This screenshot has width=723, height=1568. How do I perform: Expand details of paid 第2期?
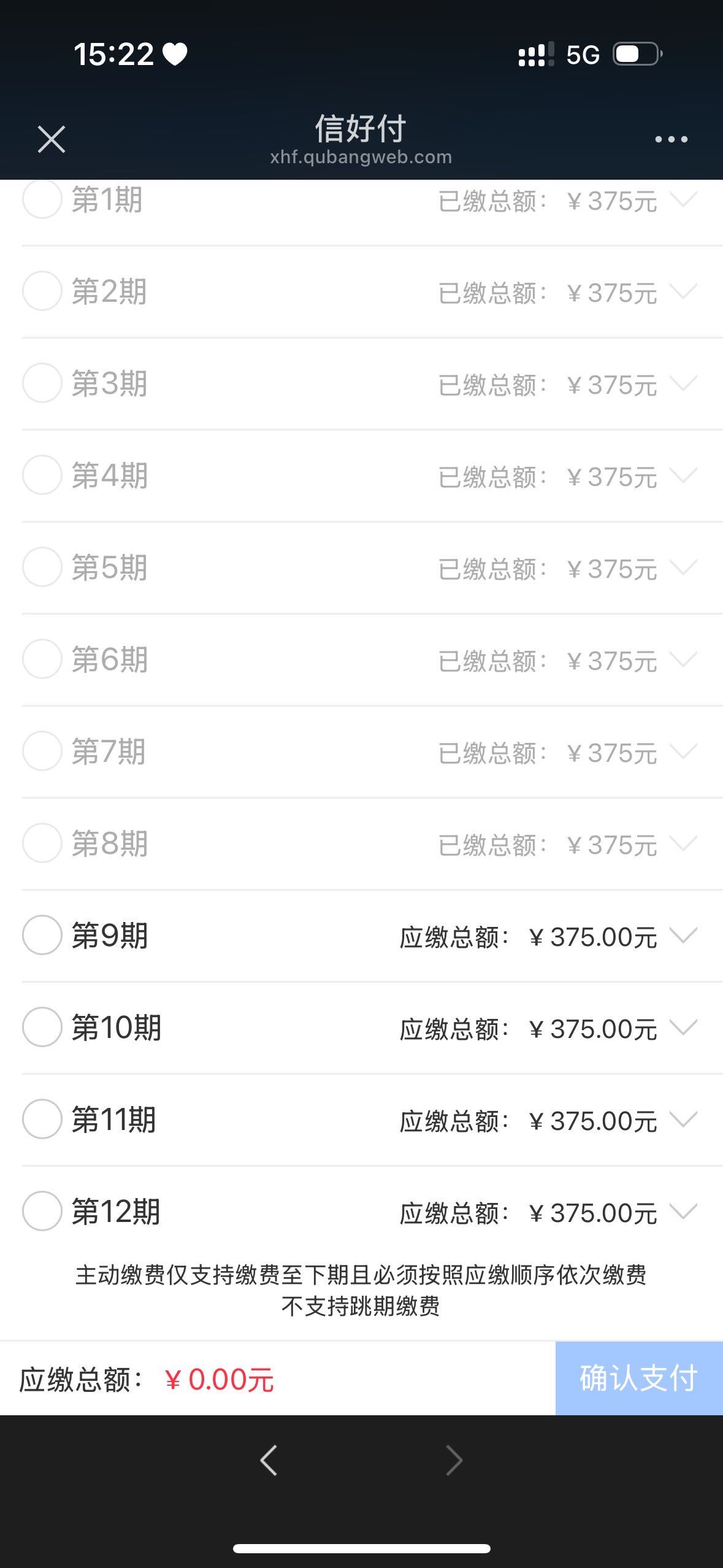[684, 291]
